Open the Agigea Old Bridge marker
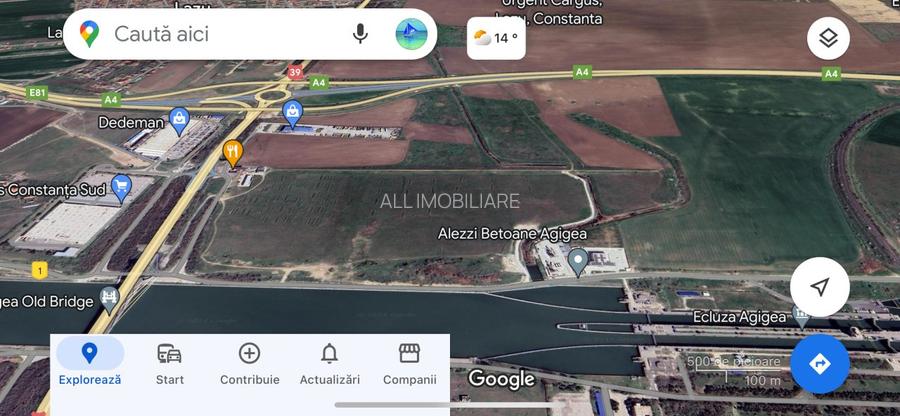The image size is (900, 416). (x=110, y=298)
